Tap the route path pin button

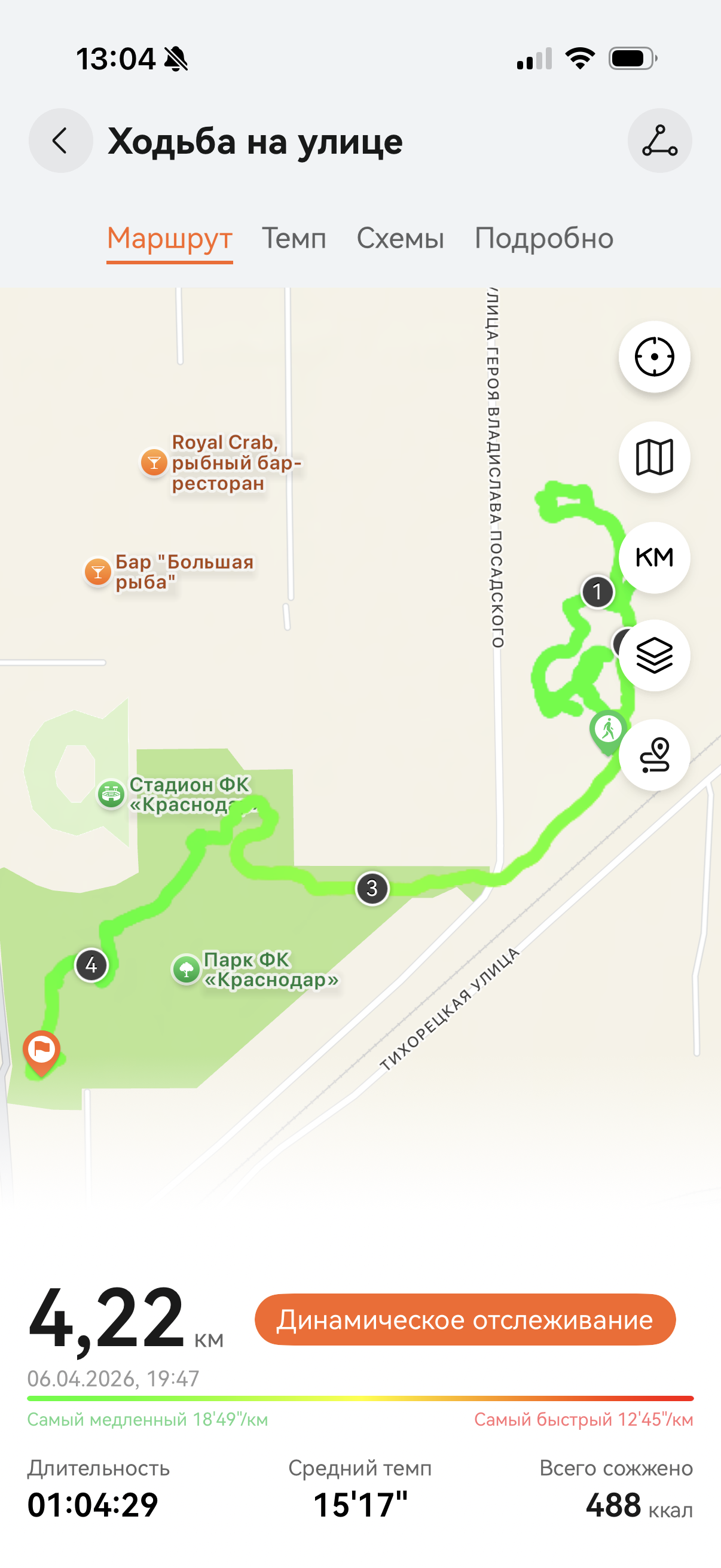pyautogui.click(x=654, y=755)
